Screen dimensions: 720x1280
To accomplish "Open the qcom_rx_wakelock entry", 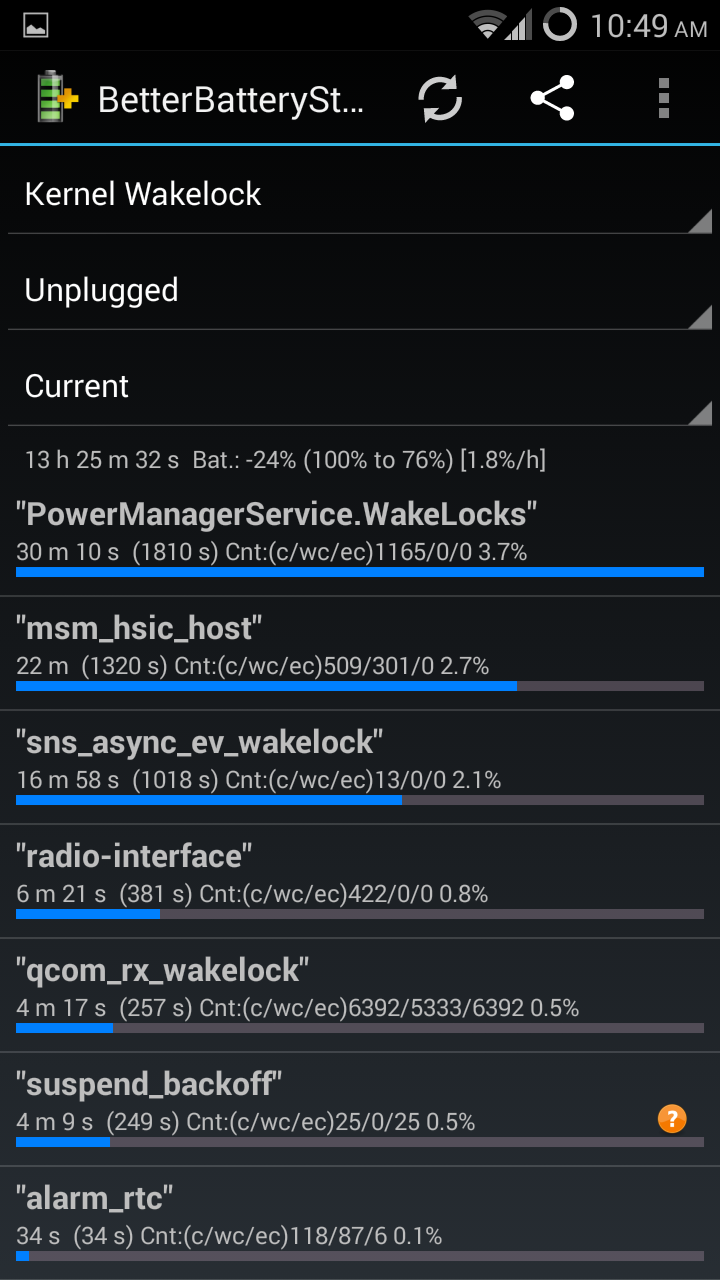I will point(360,995).
